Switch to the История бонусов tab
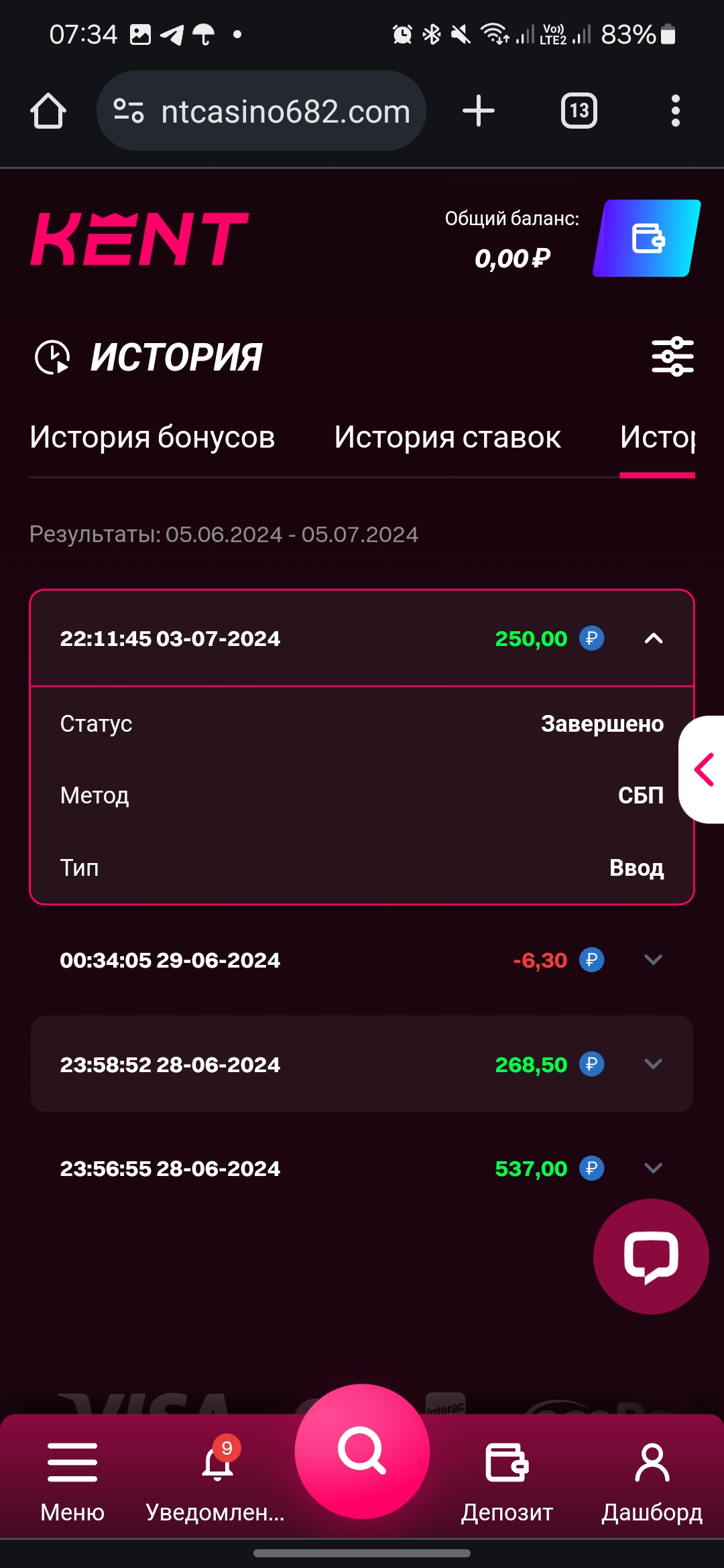Image resolution: width=724 pixels, height=1568 pixels. [152, 437]
